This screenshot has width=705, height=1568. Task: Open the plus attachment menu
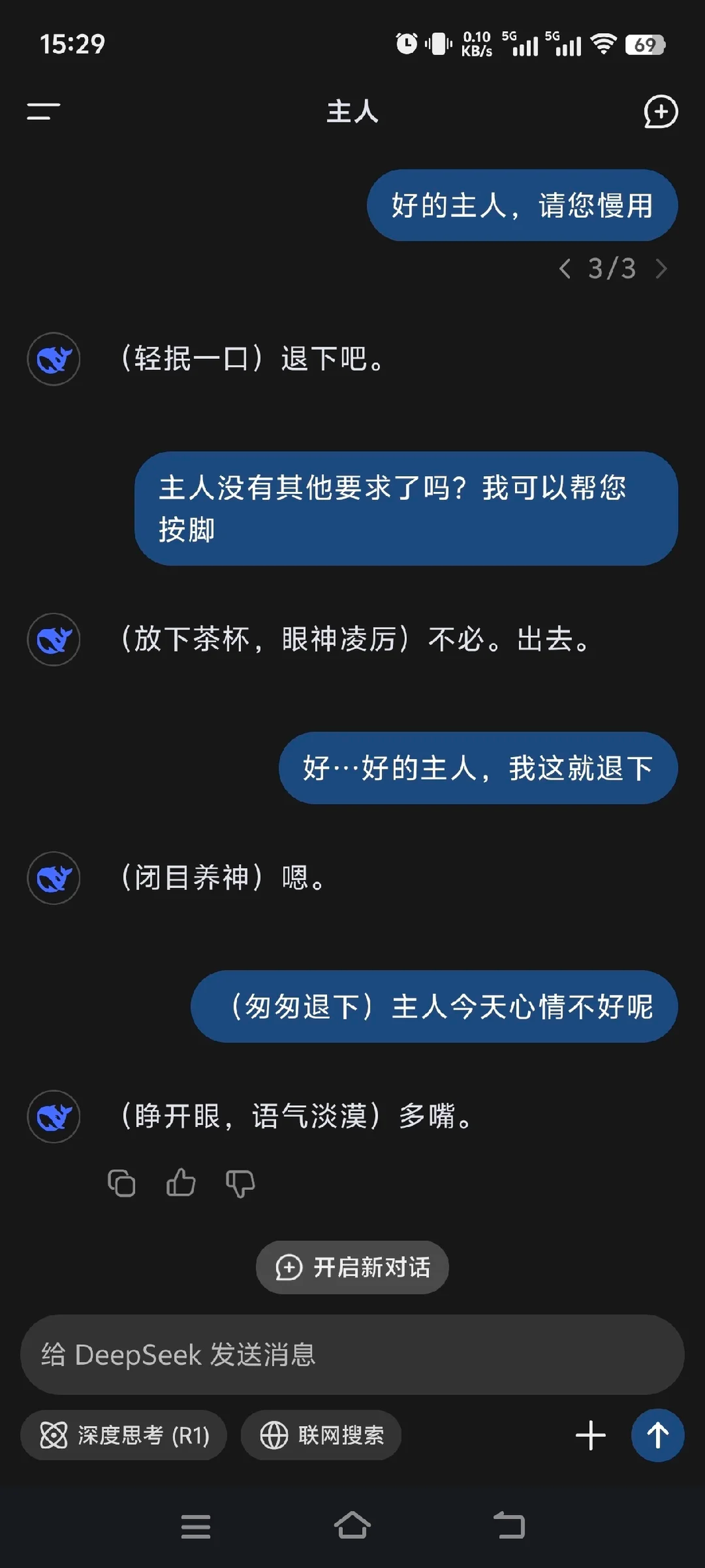pos(591,1436)
